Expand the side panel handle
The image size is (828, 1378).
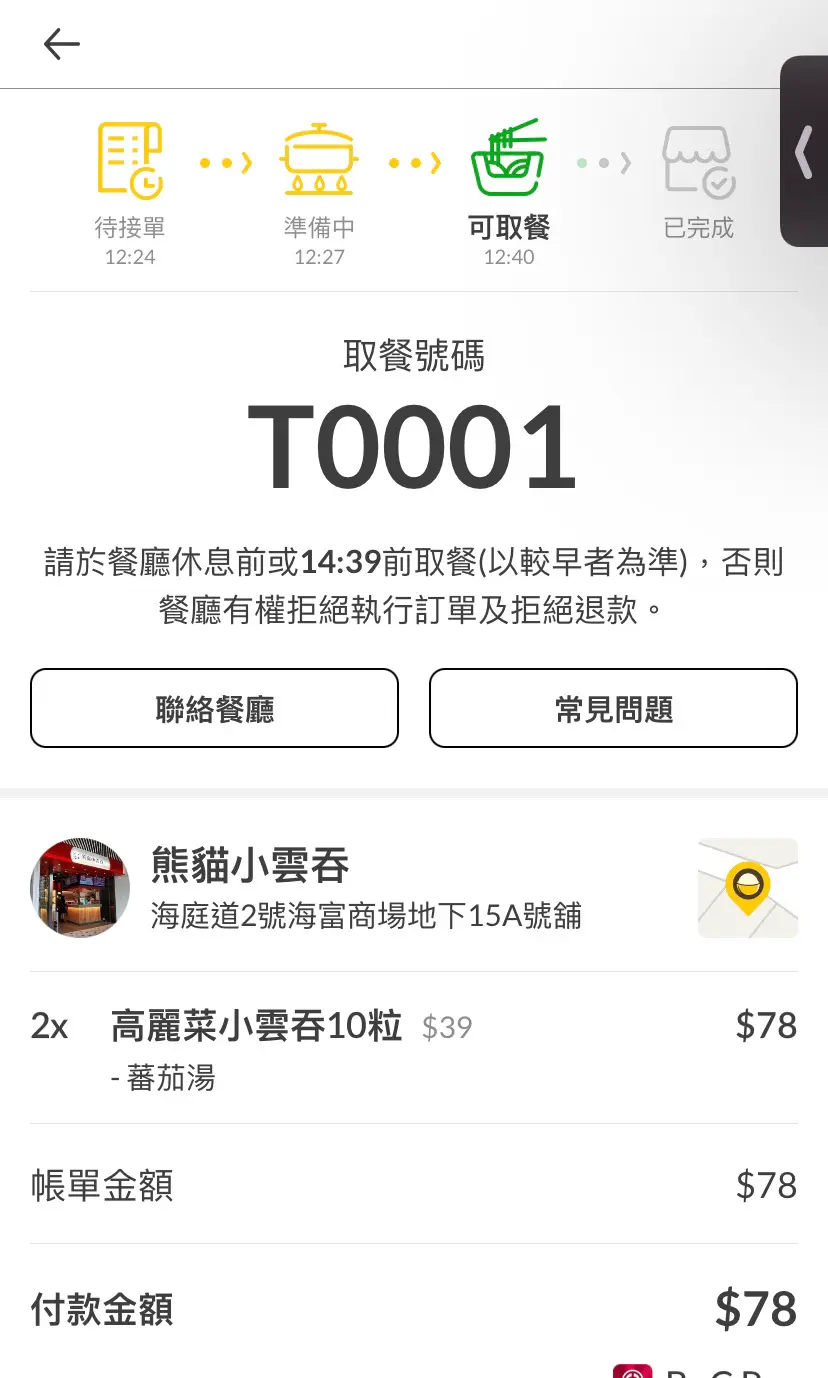point(804,152)
